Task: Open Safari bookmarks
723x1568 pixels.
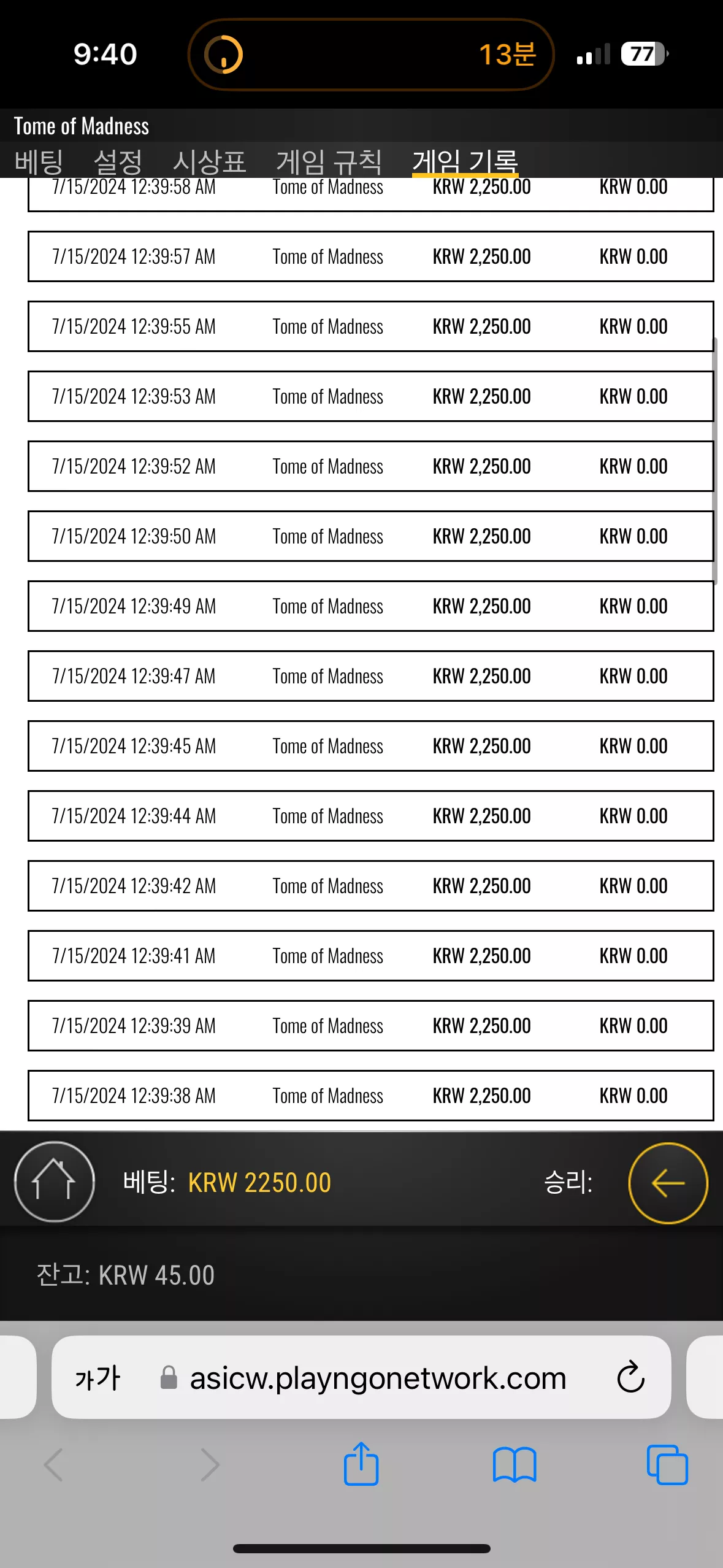Action: tap(515, 1465)
